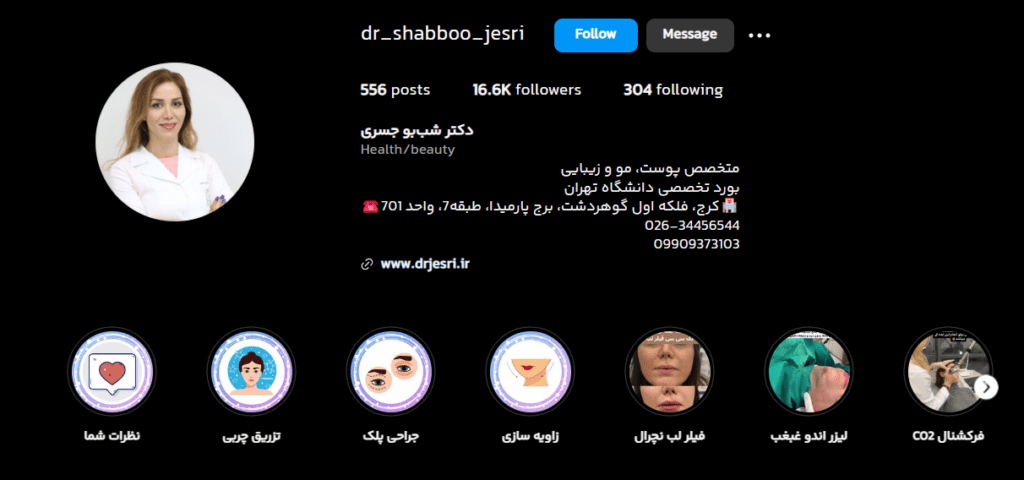Screen dimensions: 1024x480
Task: Open the three-dot options menu
Action: point(760,36)
